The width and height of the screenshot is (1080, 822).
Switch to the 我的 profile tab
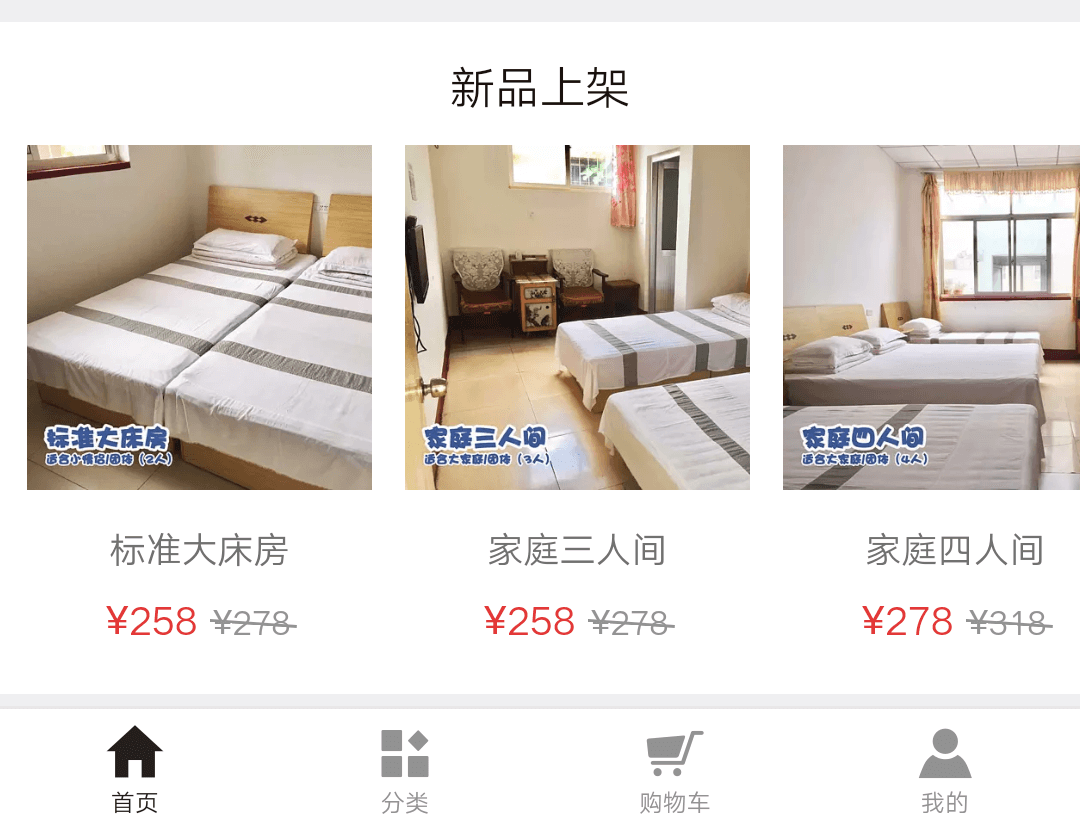[945, 770]
